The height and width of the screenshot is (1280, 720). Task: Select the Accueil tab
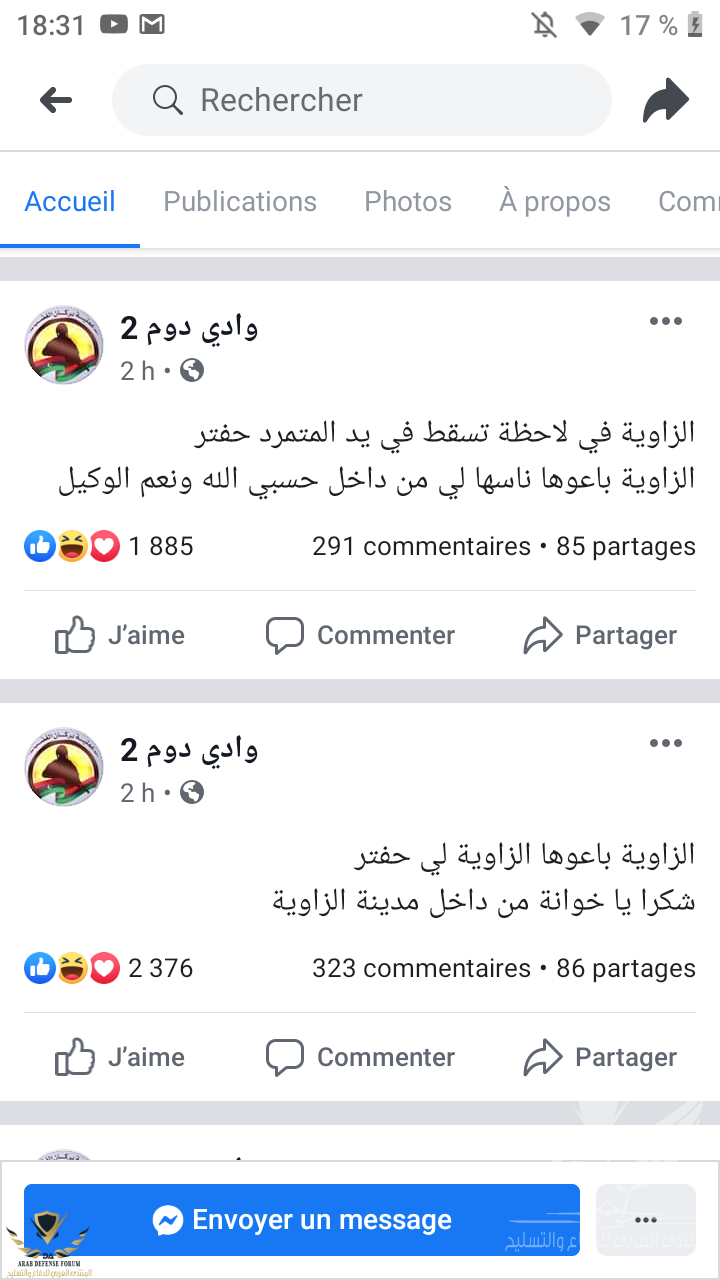coord(70,202)
